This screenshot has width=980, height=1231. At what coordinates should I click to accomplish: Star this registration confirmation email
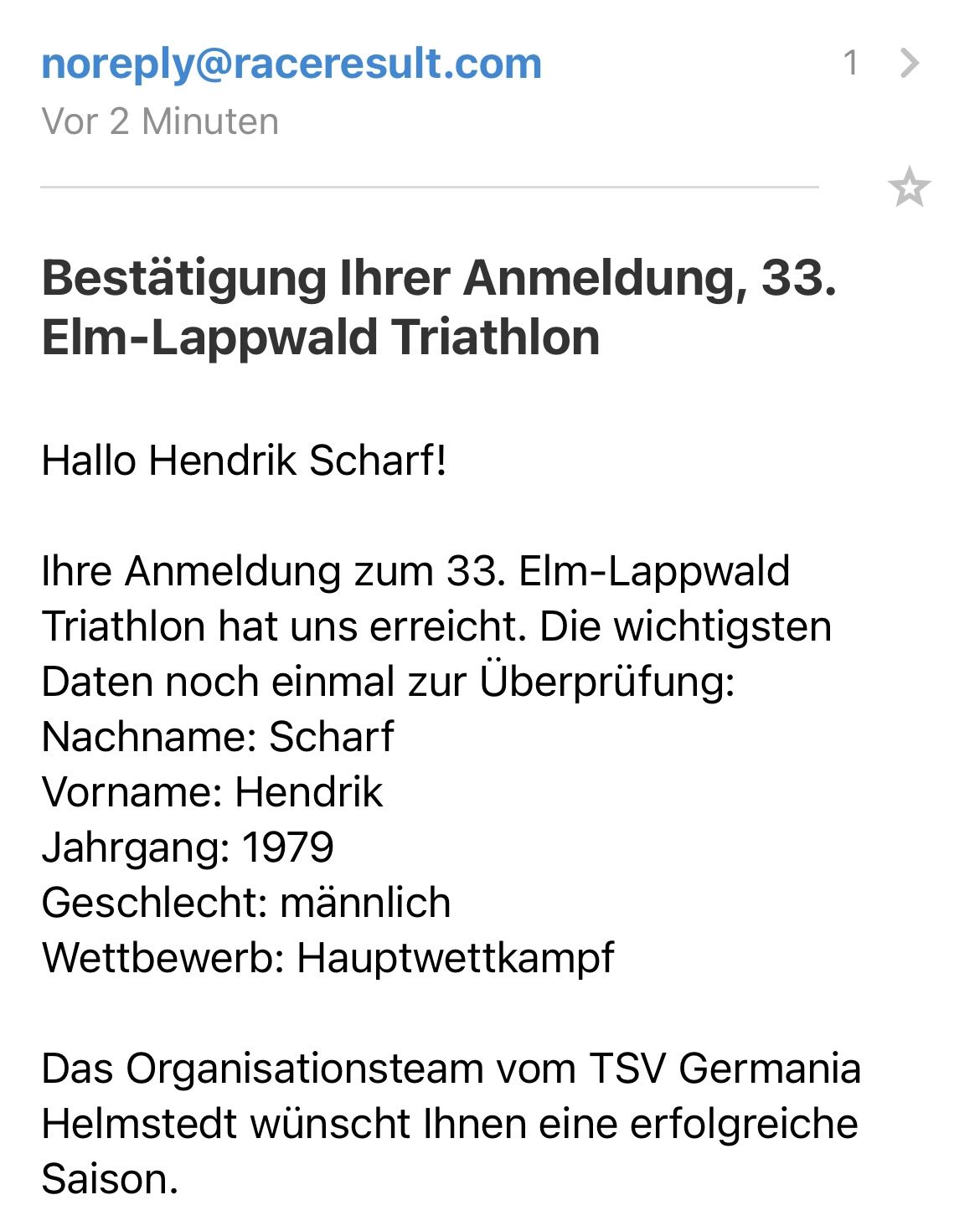coord(909,187)
